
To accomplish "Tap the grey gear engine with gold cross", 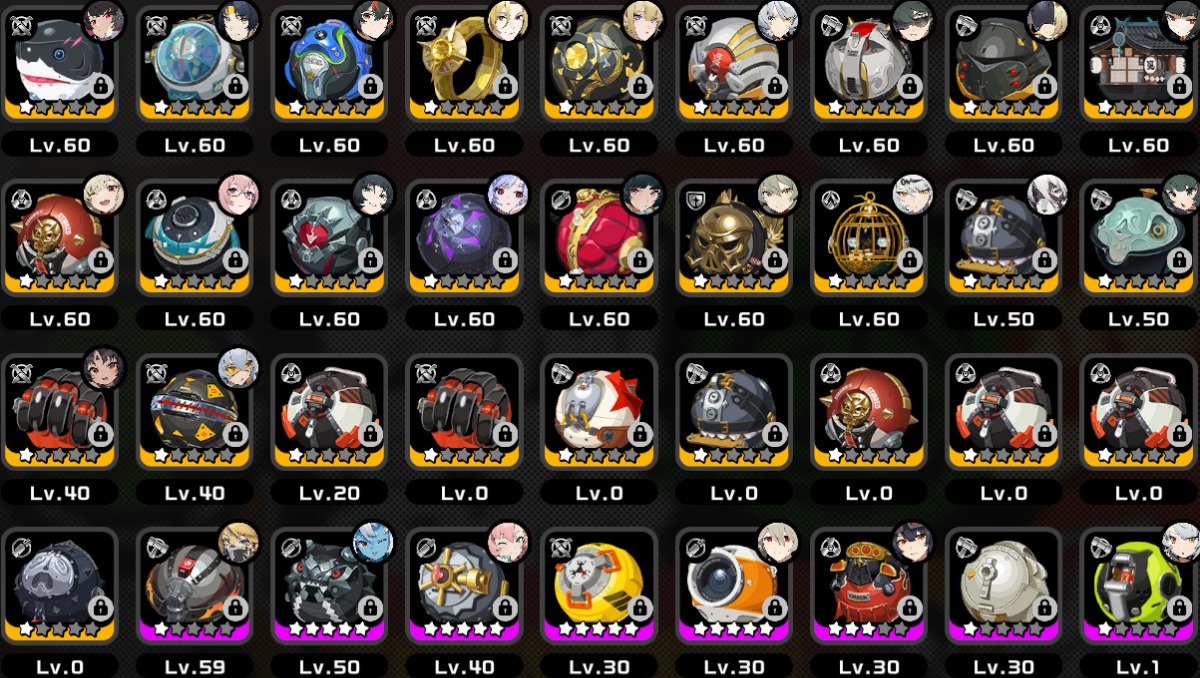I will coord(465,585).
